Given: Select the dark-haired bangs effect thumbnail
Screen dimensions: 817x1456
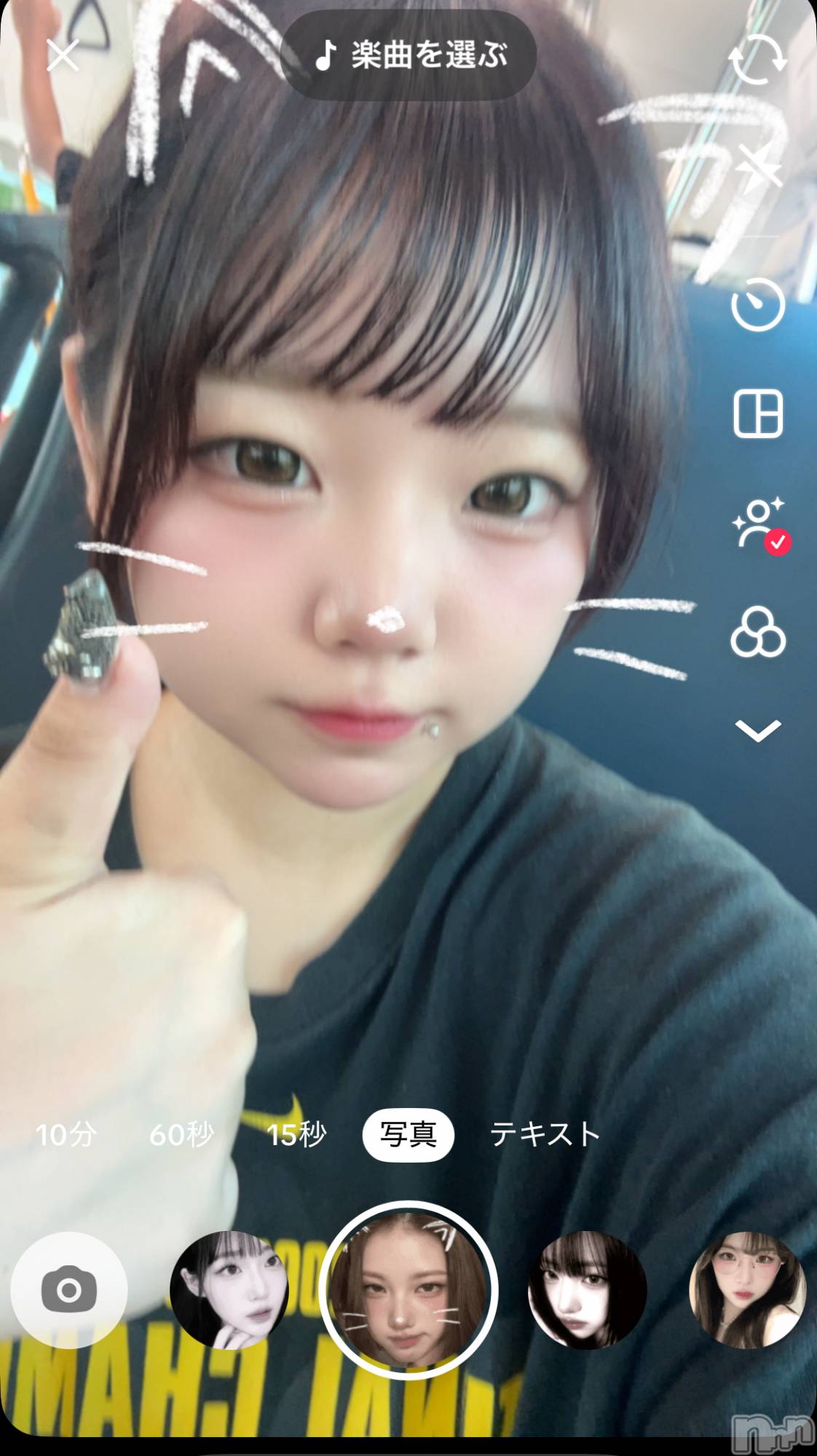Looking at the screenshot, I should pos(587,1290).
